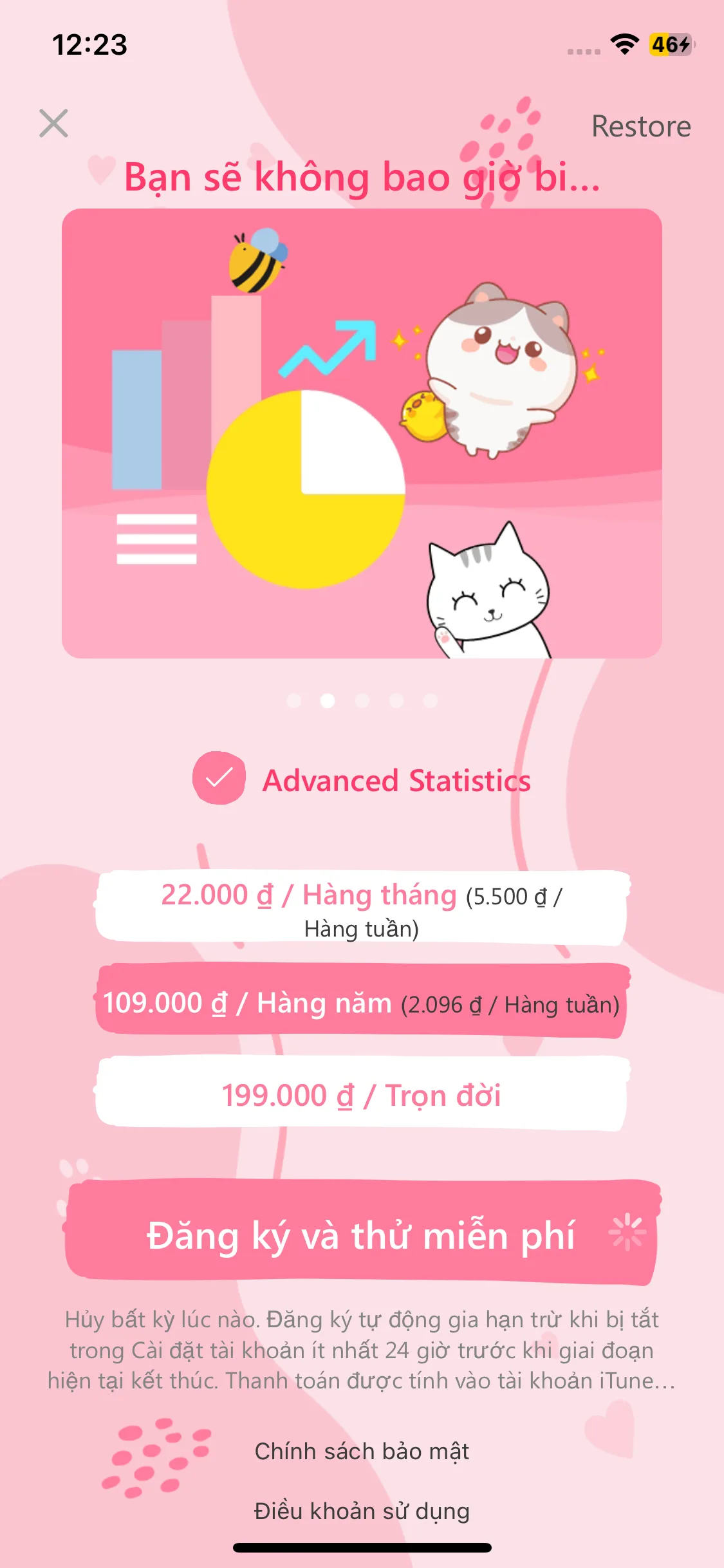Select the 22.000 ₫ monthly plan
The image size is (724, 1568).
click(x=362, y=908)
